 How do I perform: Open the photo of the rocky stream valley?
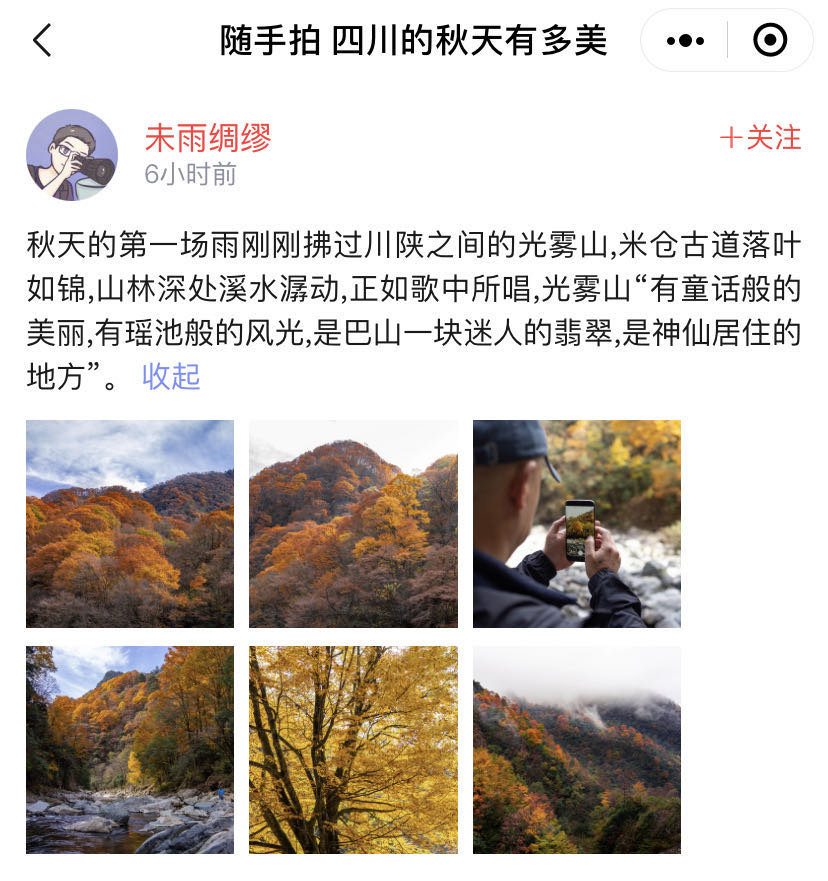(x=130, y=749)
